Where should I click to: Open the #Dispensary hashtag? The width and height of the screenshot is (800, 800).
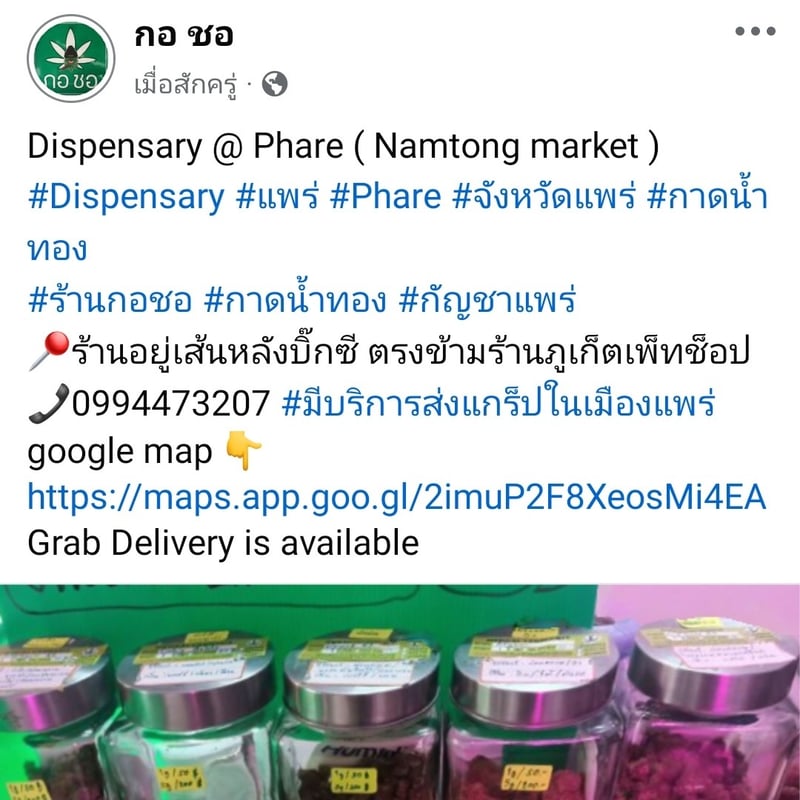125,197
